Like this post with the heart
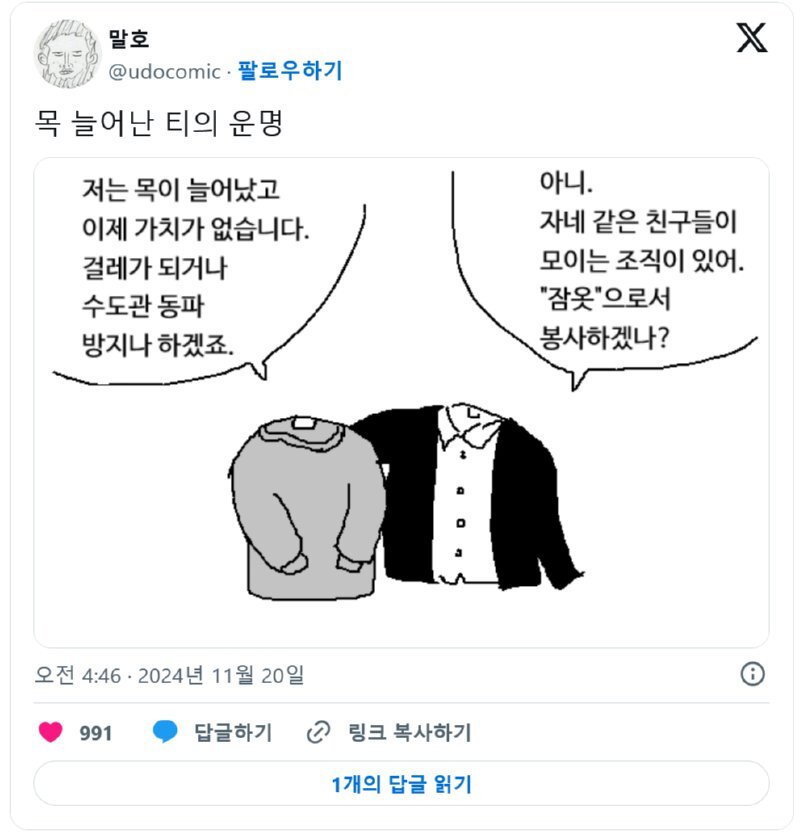Screen dimensions: 800x837 [x=51, y=733]
